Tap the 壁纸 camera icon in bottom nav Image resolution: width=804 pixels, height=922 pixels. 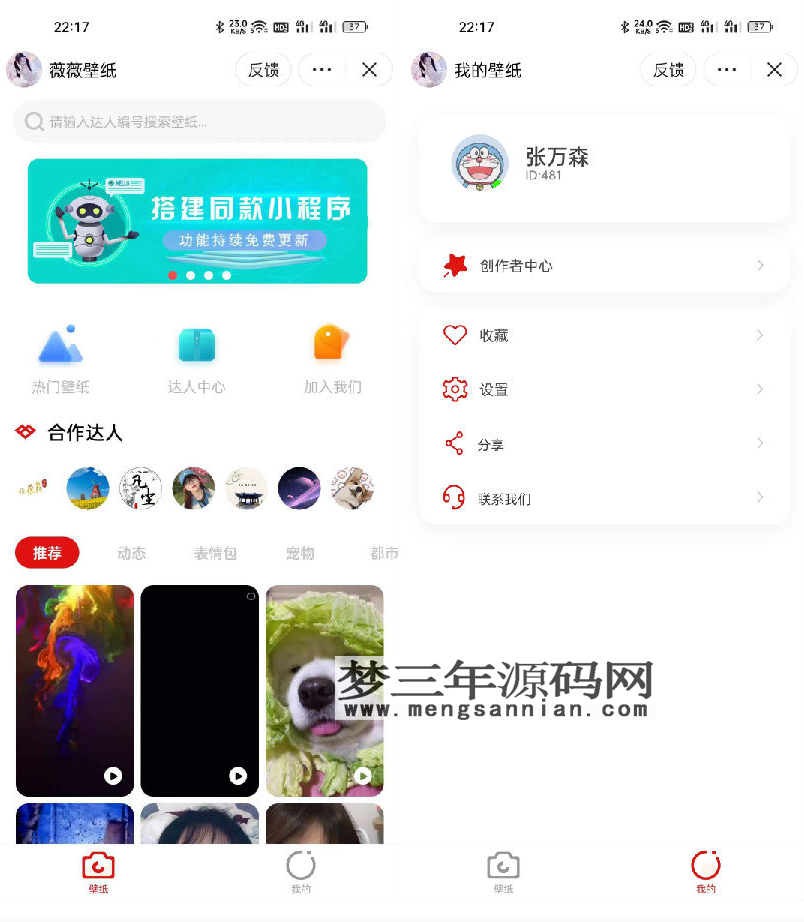97,864
